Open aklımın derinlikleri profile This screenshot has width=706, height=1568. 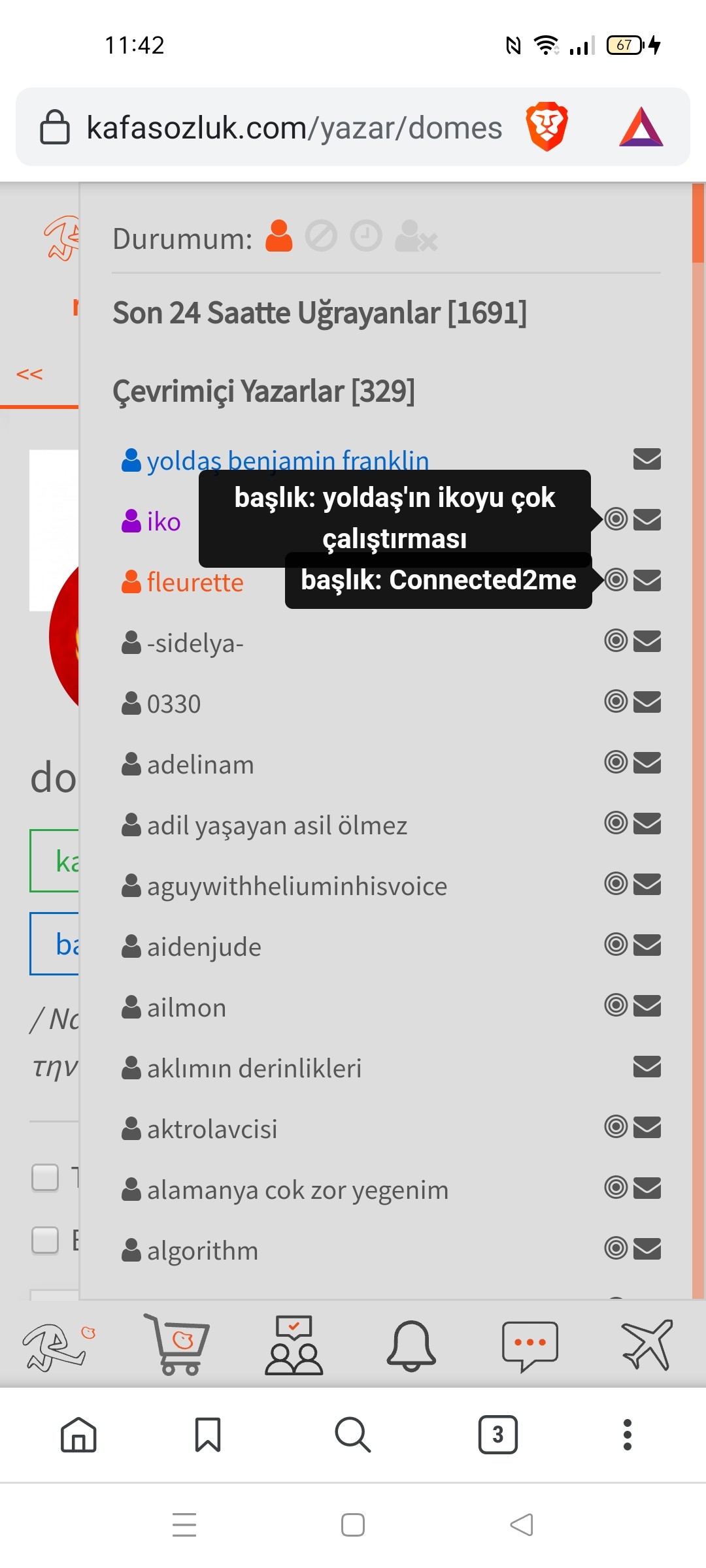point(254,1068)
